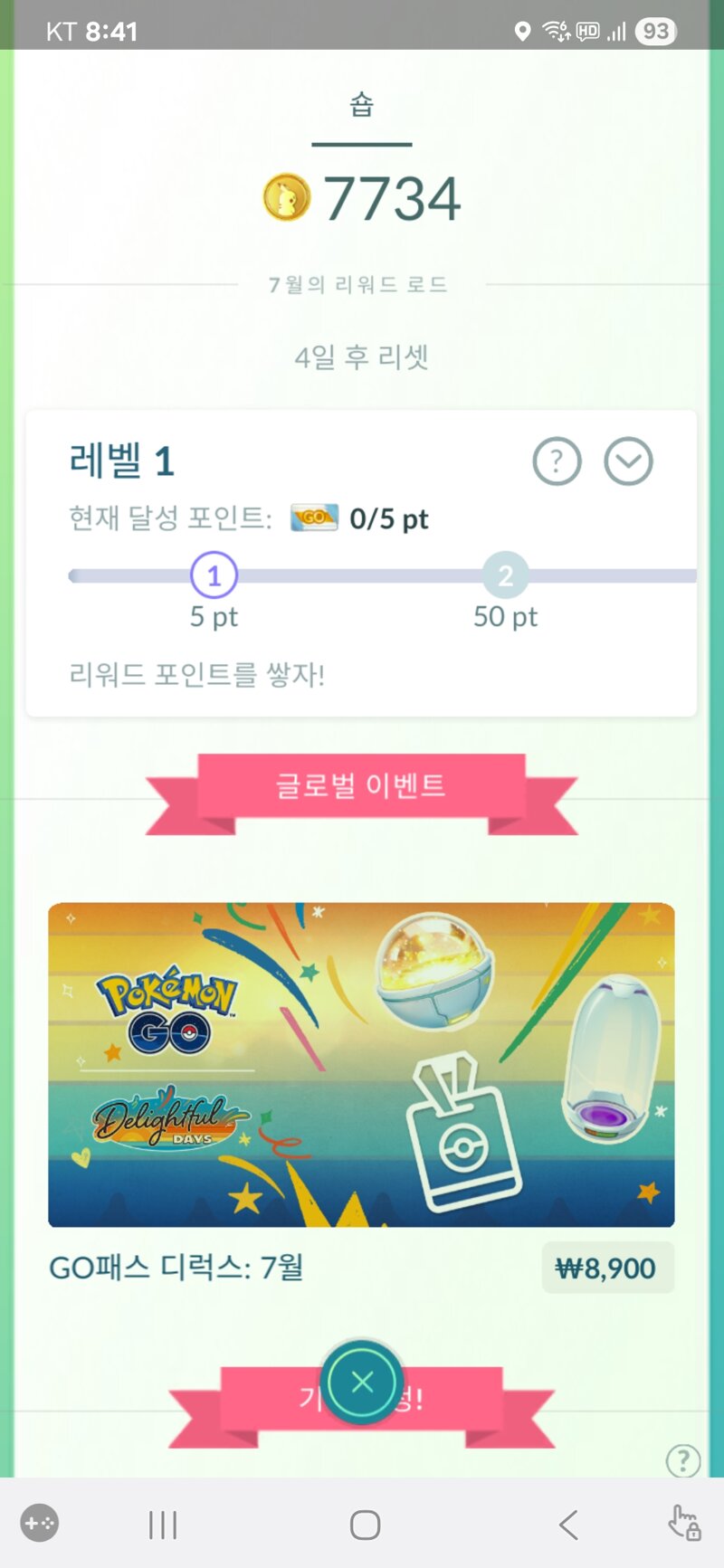Select the level 1 reward milestone at 5 pt
Image resolution: width=724 pixels, height=1568 pixels.
pos(214,575)
